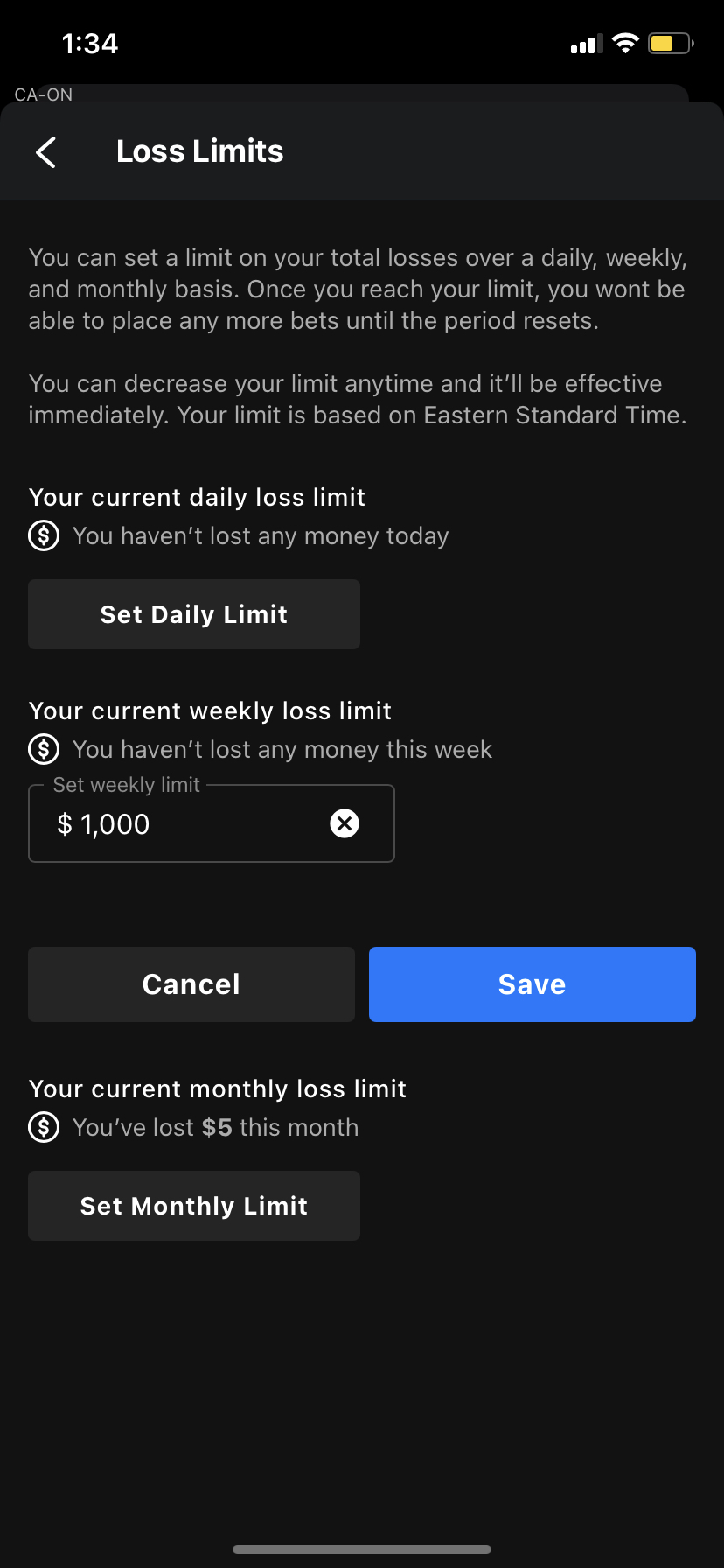Cancel the weekly limit change
The width and height of the screenshot is (724, 1568).
coord(191,983)
